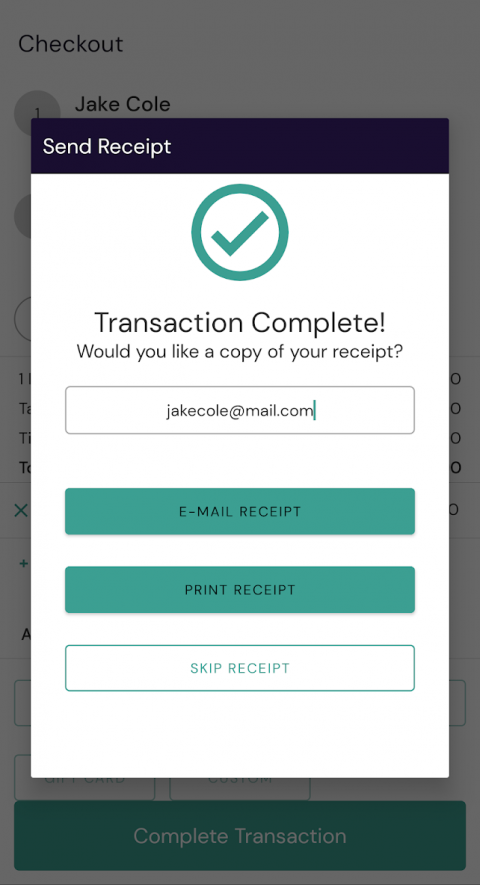Image resolution: width=480 pixels, height=885 pixels.
Task: Send the receipt via E-Mail Receipt
Action: click(240, 511)
